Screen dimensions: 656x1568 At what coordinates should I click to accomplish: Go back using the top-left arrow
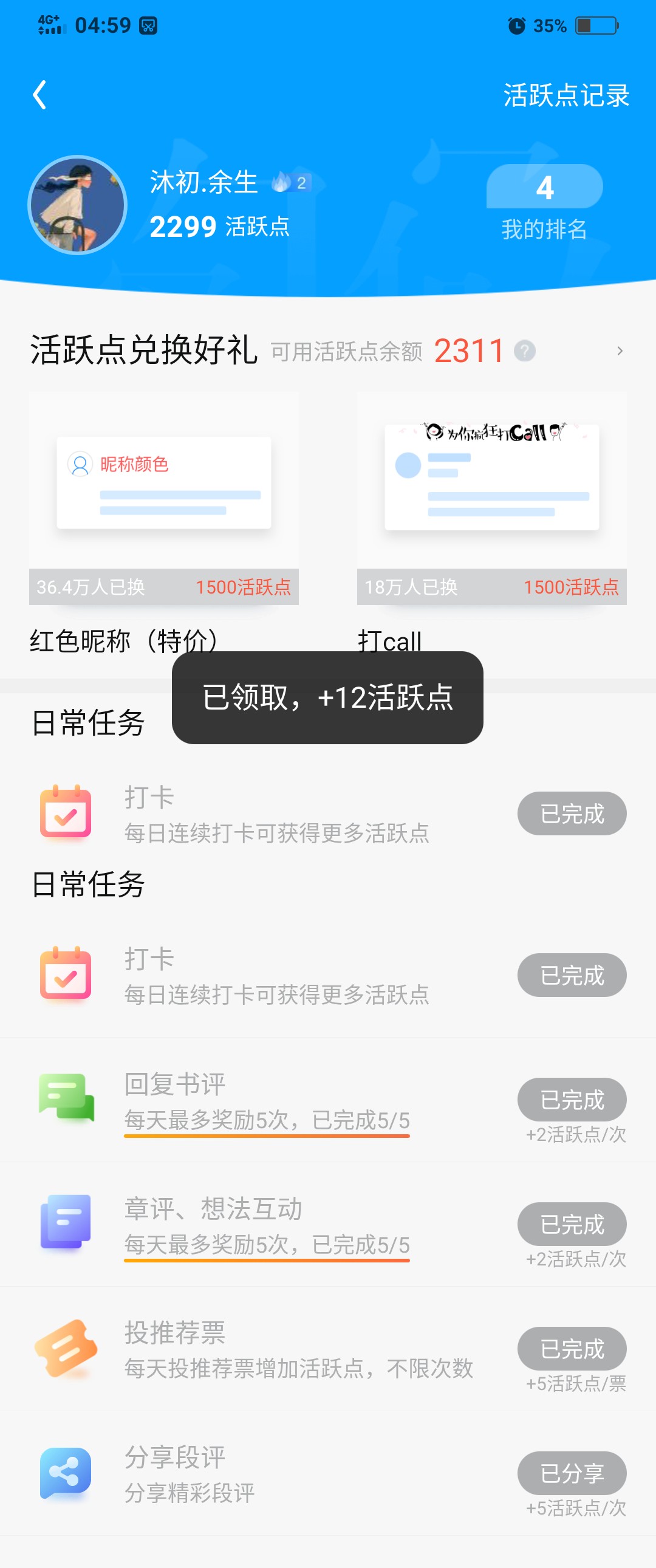click(x=39, y=95)
